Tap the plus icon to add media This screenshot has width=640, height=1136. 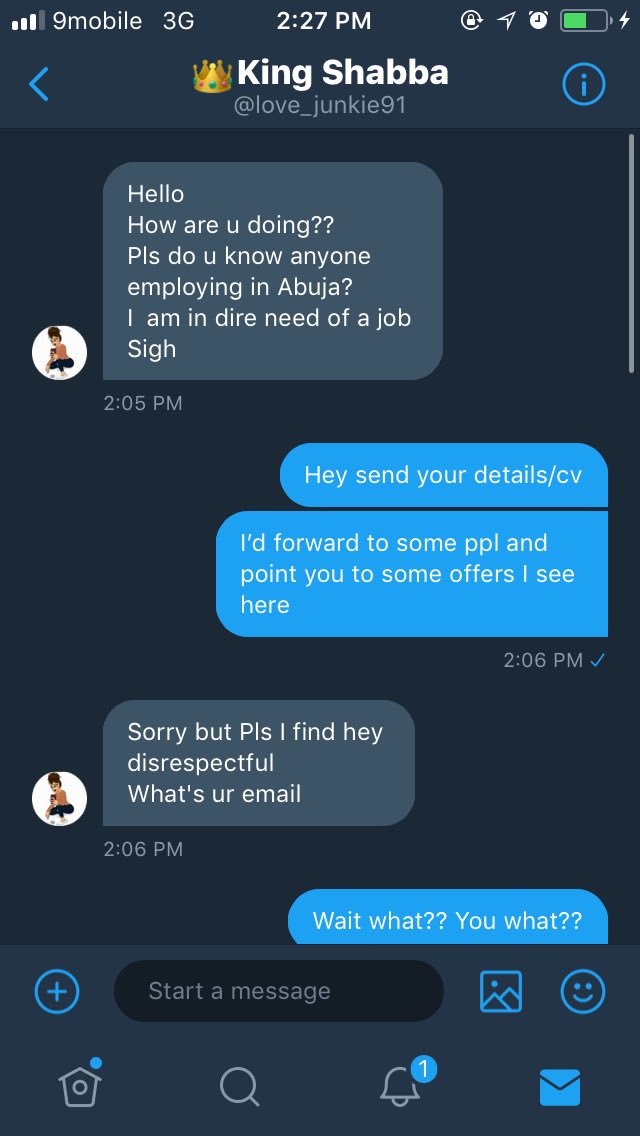[57, 992]
